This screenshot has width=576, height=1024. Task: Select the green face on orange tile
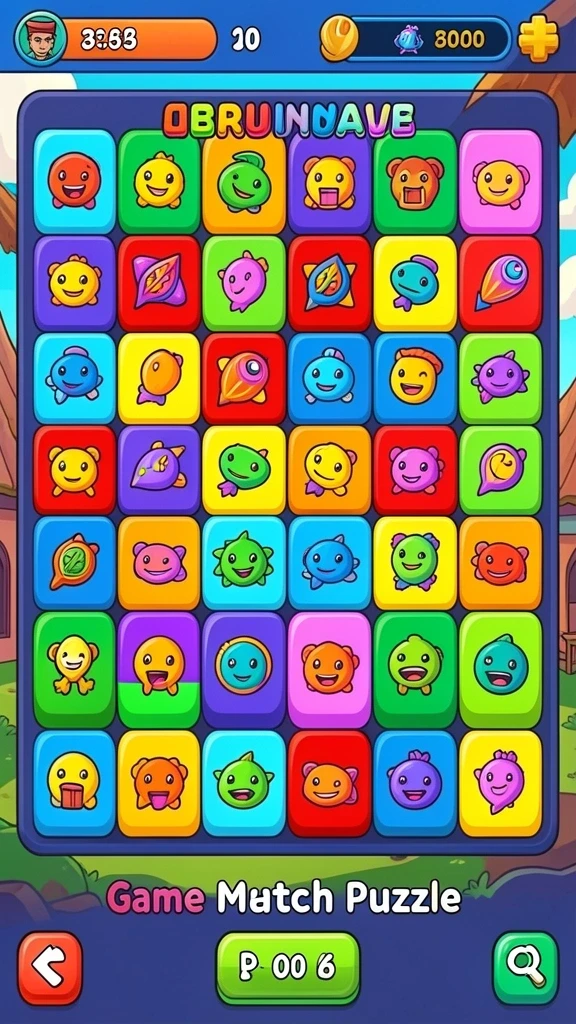coord(244,181)
